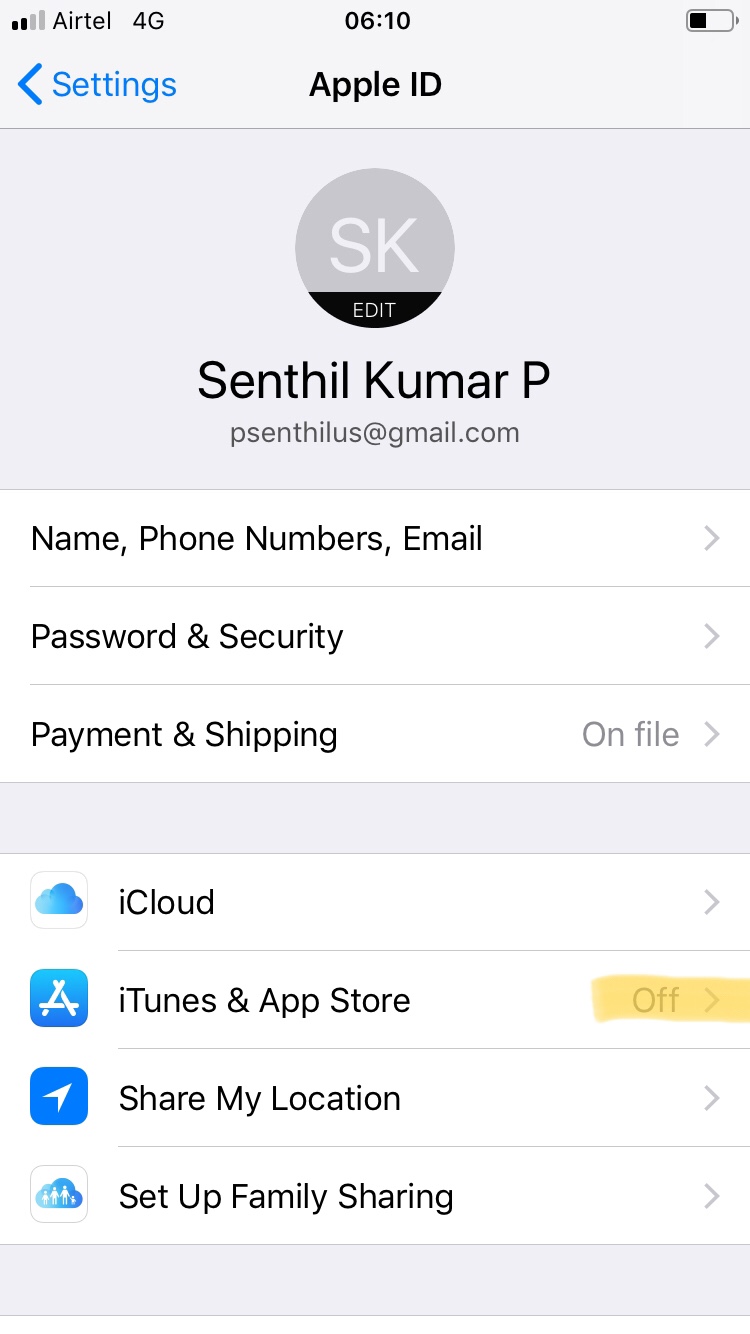Go back to Settings

[x=97, y=85]
